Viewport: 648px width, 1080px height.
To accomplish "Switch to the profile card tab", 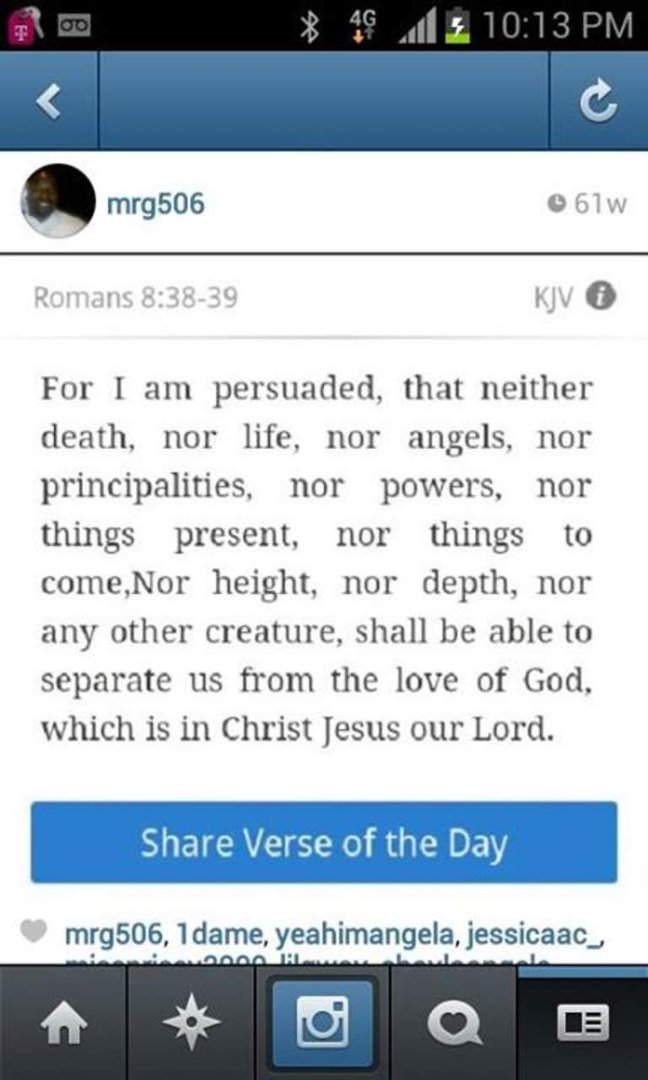I will tap(582, 1022).
